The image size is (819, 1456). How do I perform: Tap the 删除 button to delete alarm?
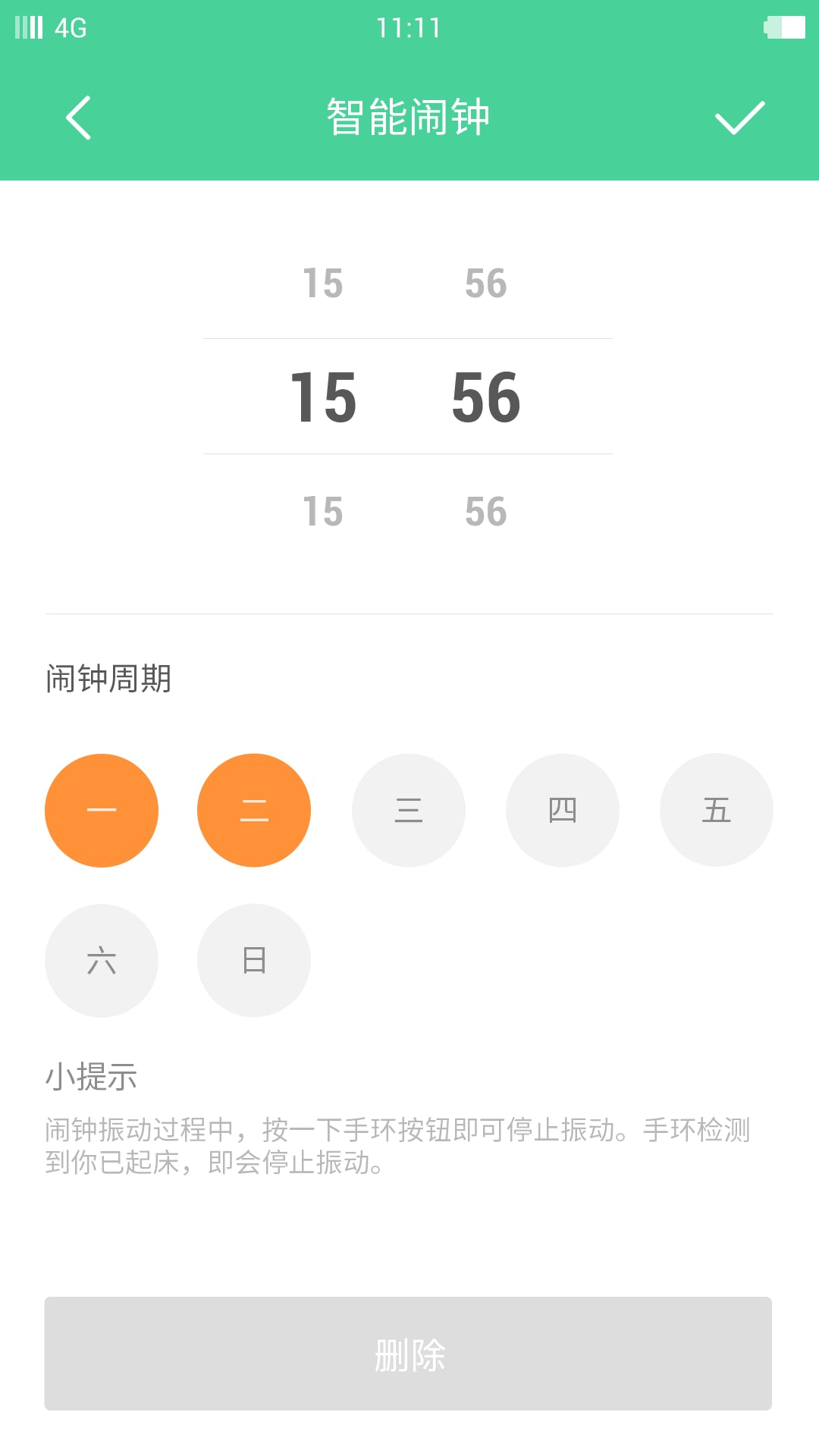point(409,1353)
